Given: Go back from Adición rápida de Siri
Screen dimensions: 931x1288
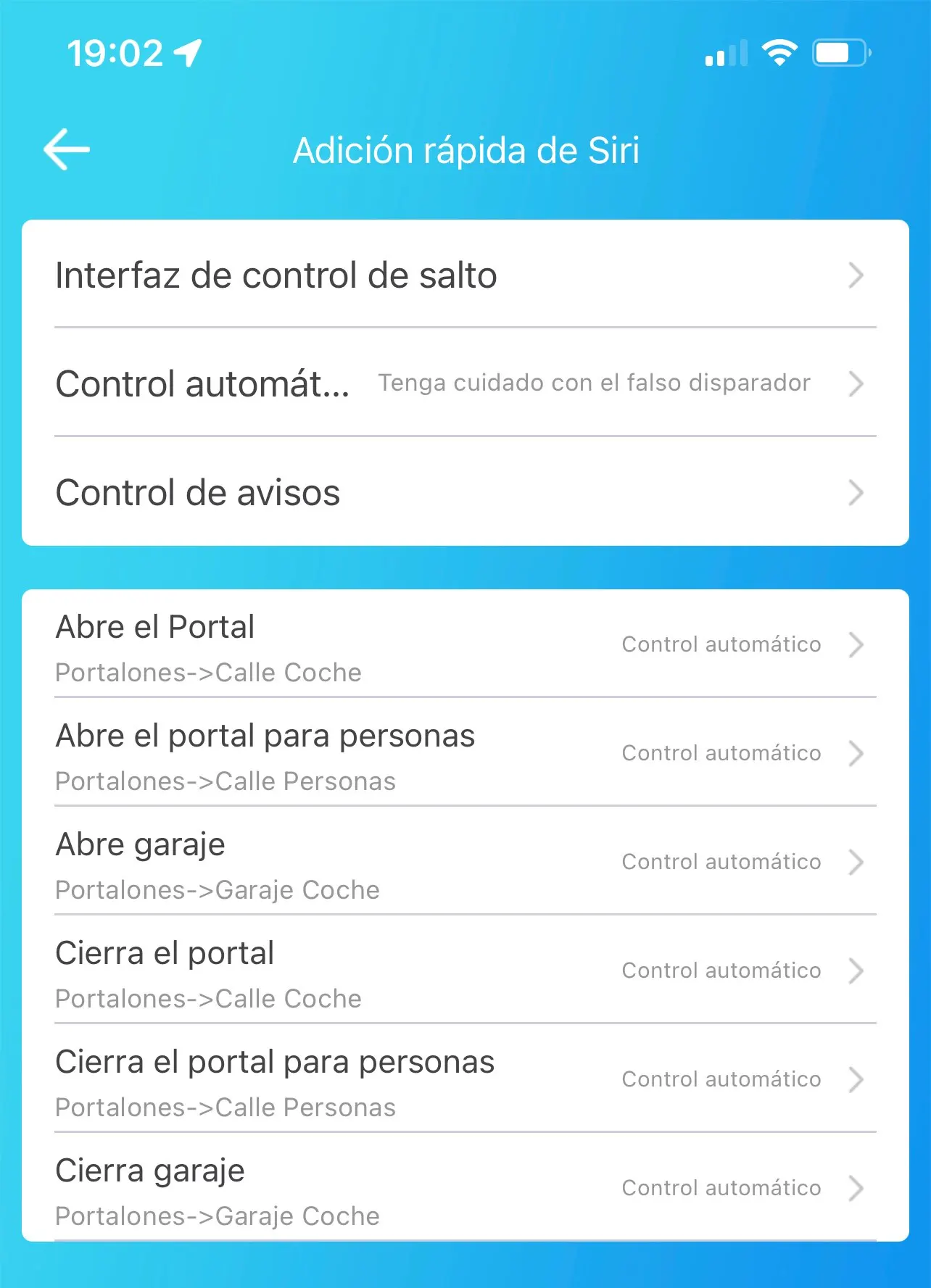Looking at the screenshot, I should 67,150.
